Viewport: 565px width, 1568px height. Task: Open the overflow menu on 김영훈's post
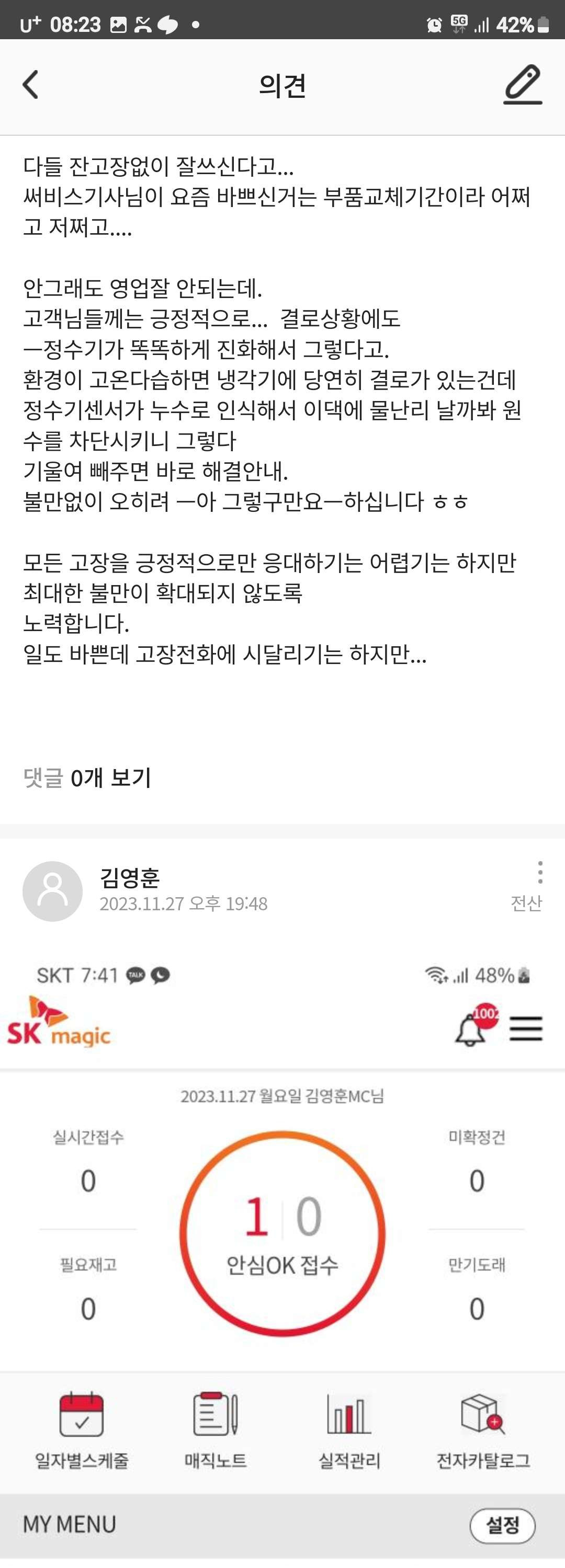point(539,872)
